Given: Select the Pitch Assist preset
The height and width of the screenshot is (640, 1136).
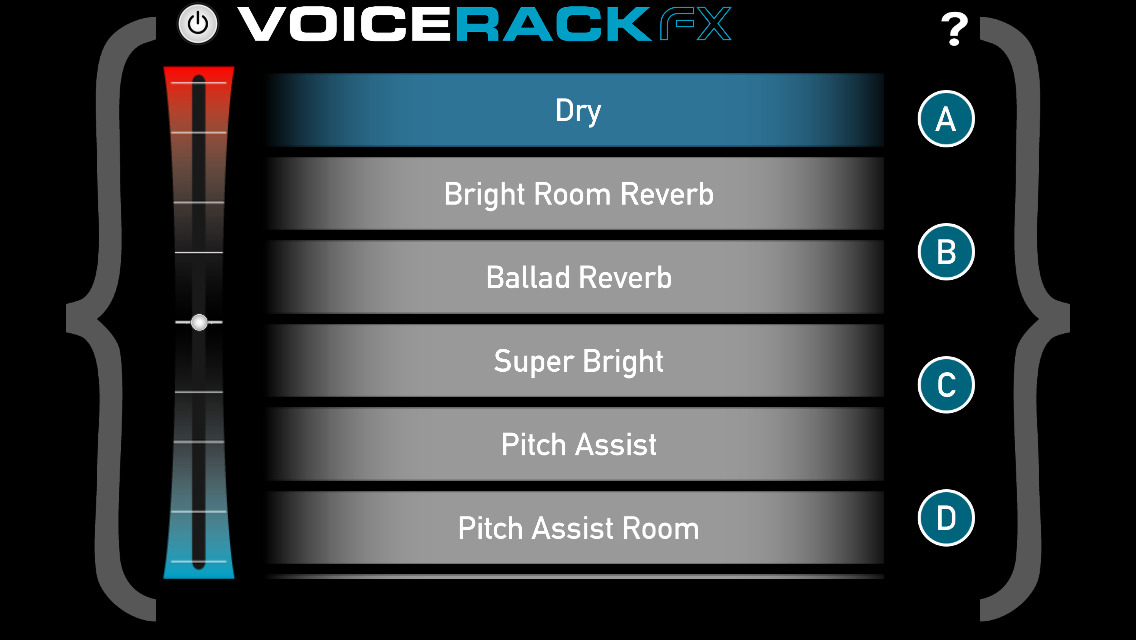Looking at the screenshot, I should pos(576,444).
